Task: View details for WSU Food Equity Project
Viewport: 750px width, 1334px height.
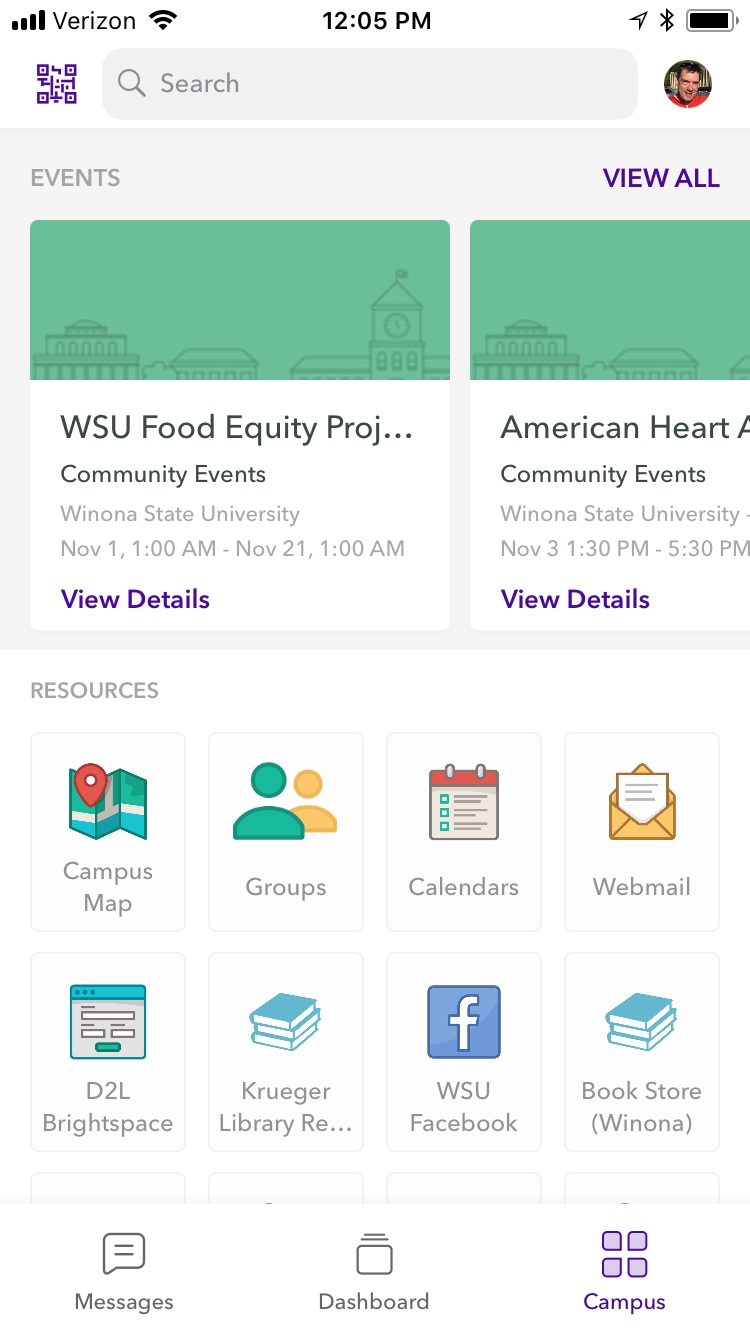Action: pos(135,599)
